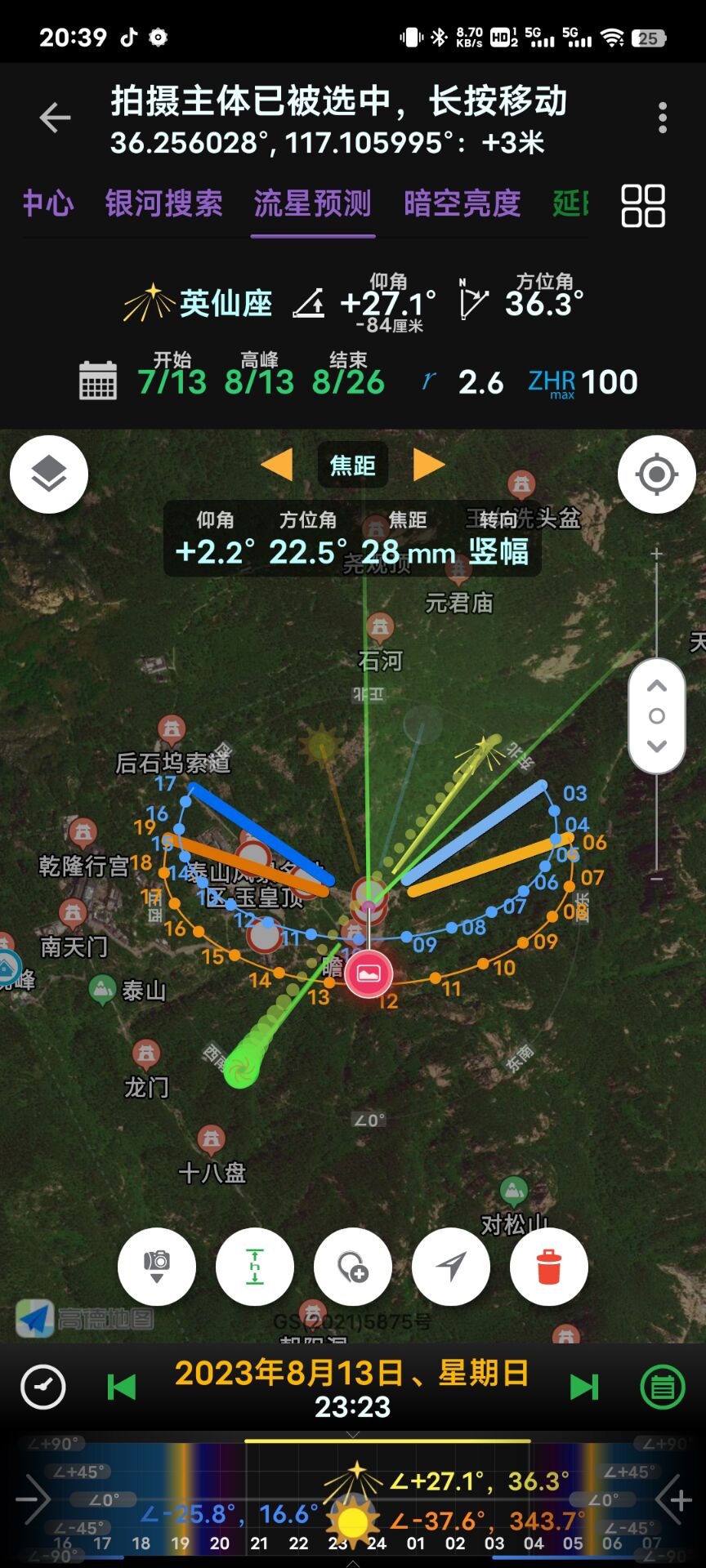Select the previous parameter left of 焦距
The width and height of the screenshot is (706, 1568).
[277, 465]
